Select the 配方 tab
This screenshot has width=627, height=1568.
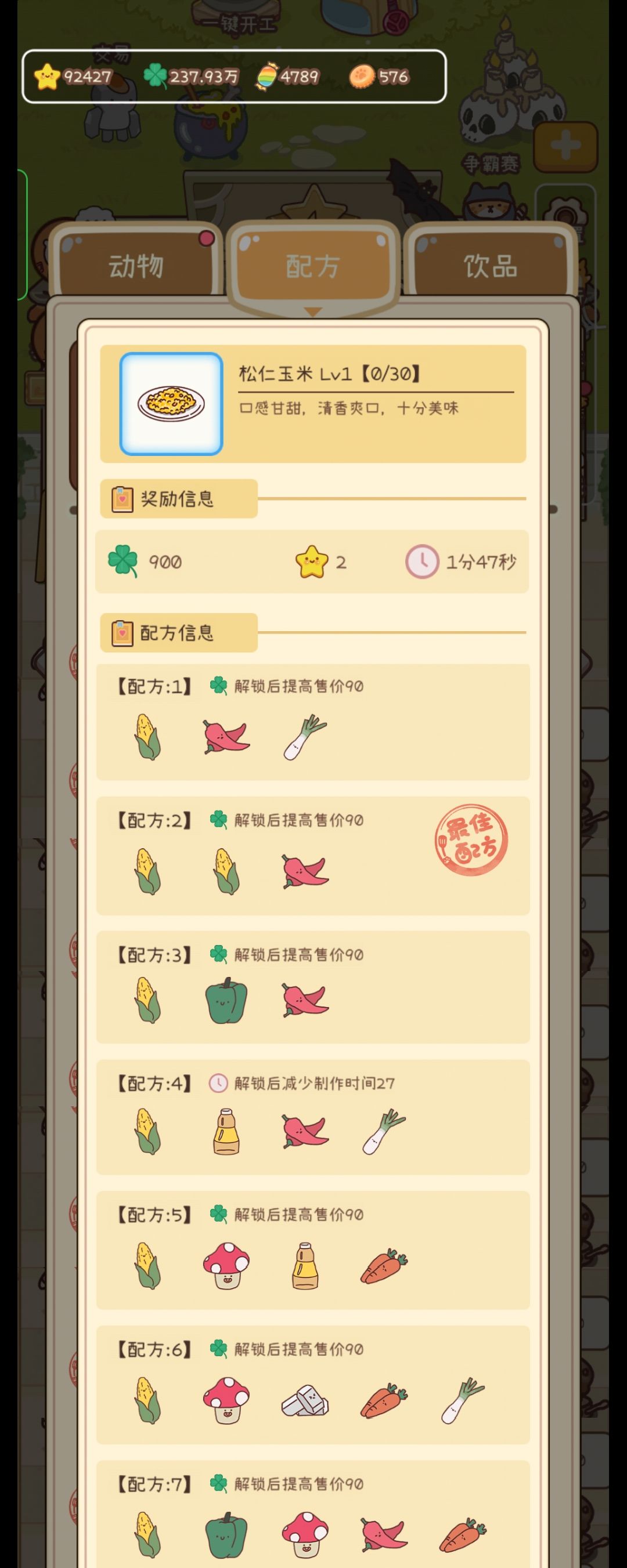[x=312, y=266]
